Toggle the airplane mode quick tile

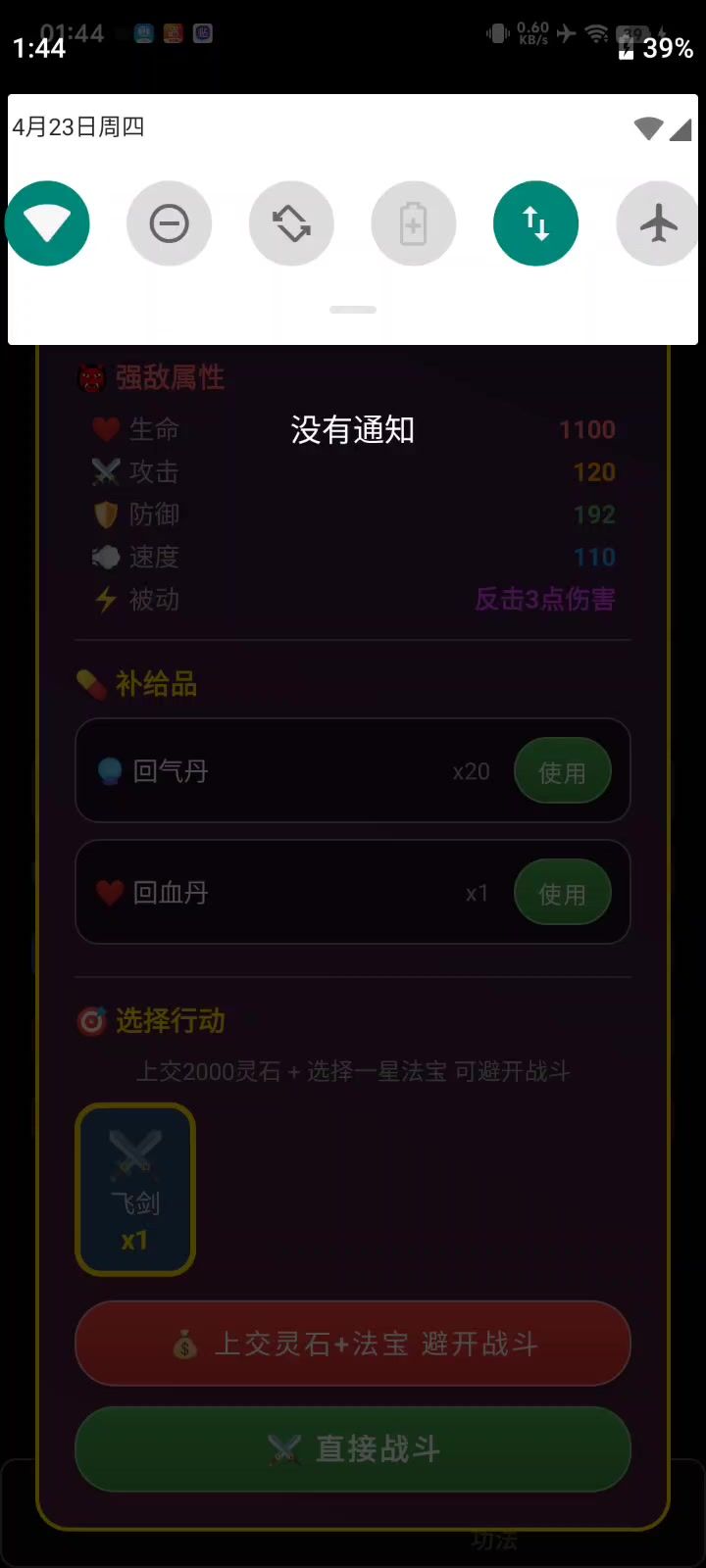657,223
